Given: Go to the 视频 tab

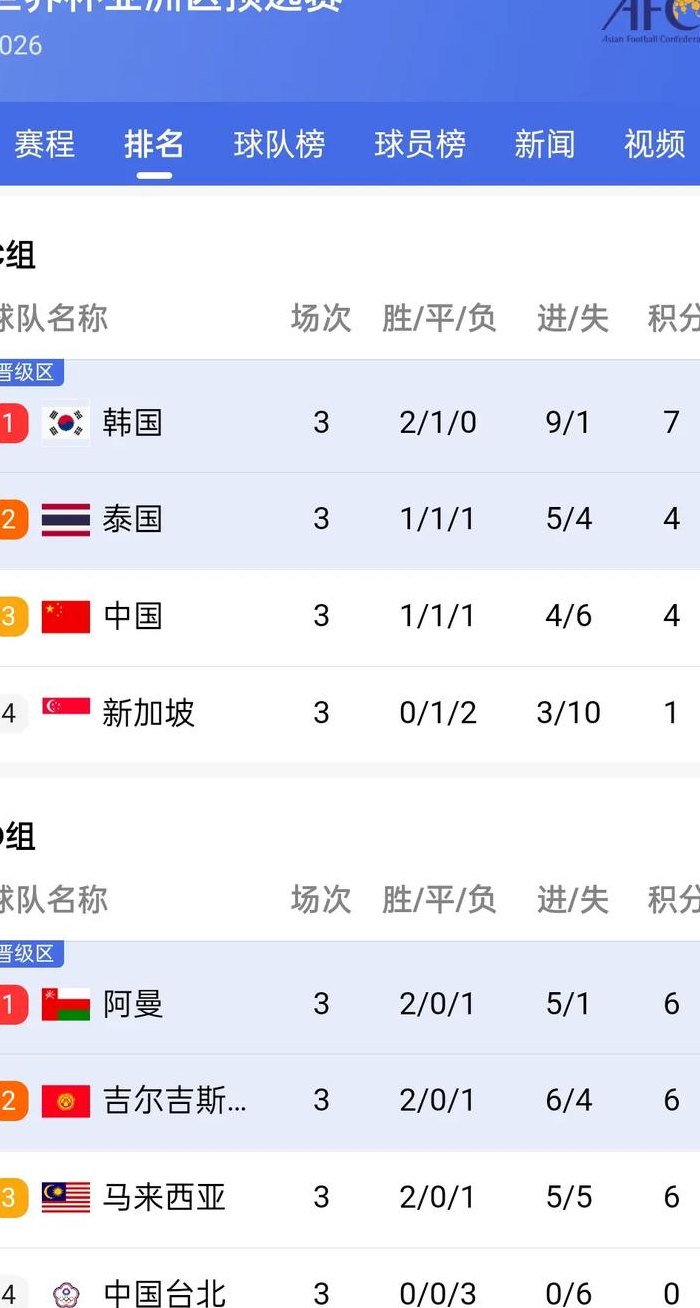Looking at the screenshot, I should click(655, 144).
